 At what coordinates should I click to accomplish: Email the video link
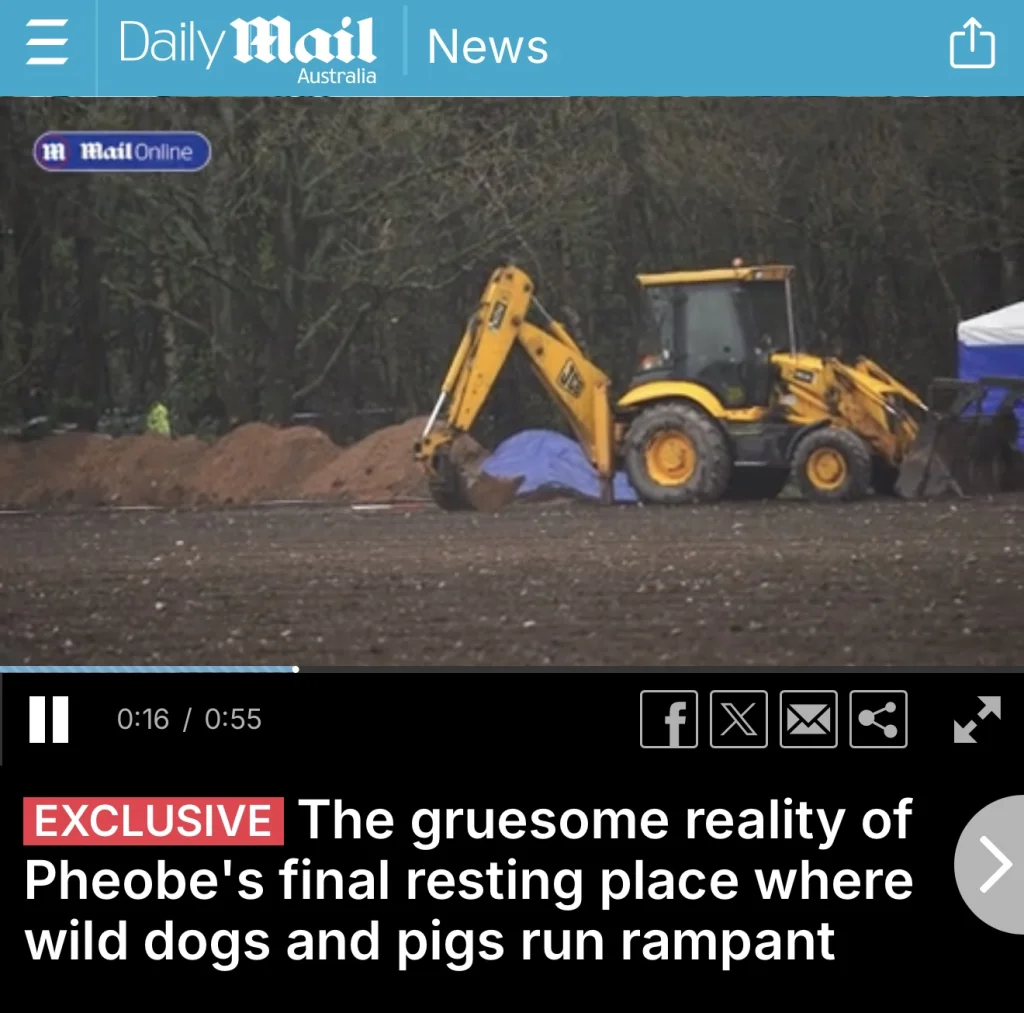tap(808, 719)
